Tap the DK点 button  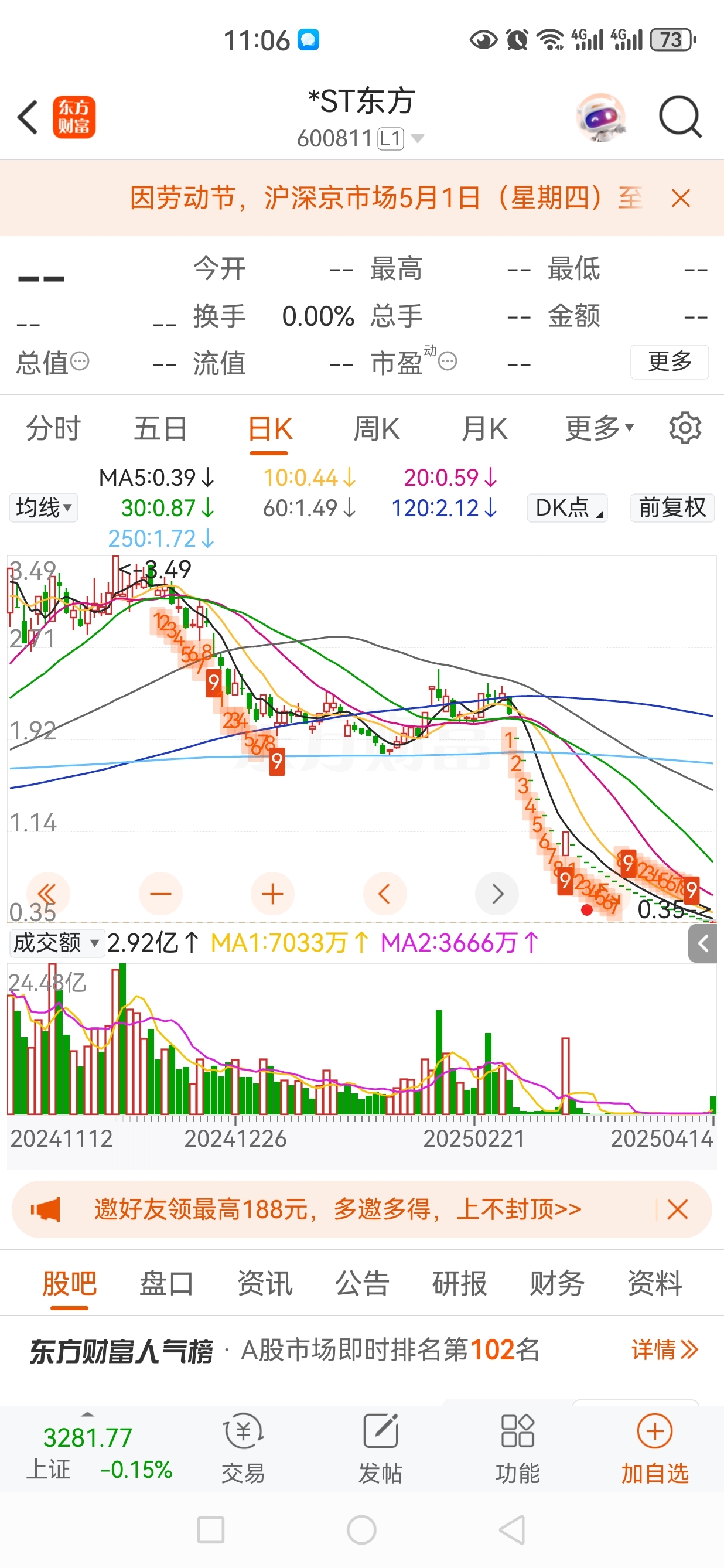pyautogui.click(x=567, y=507)
